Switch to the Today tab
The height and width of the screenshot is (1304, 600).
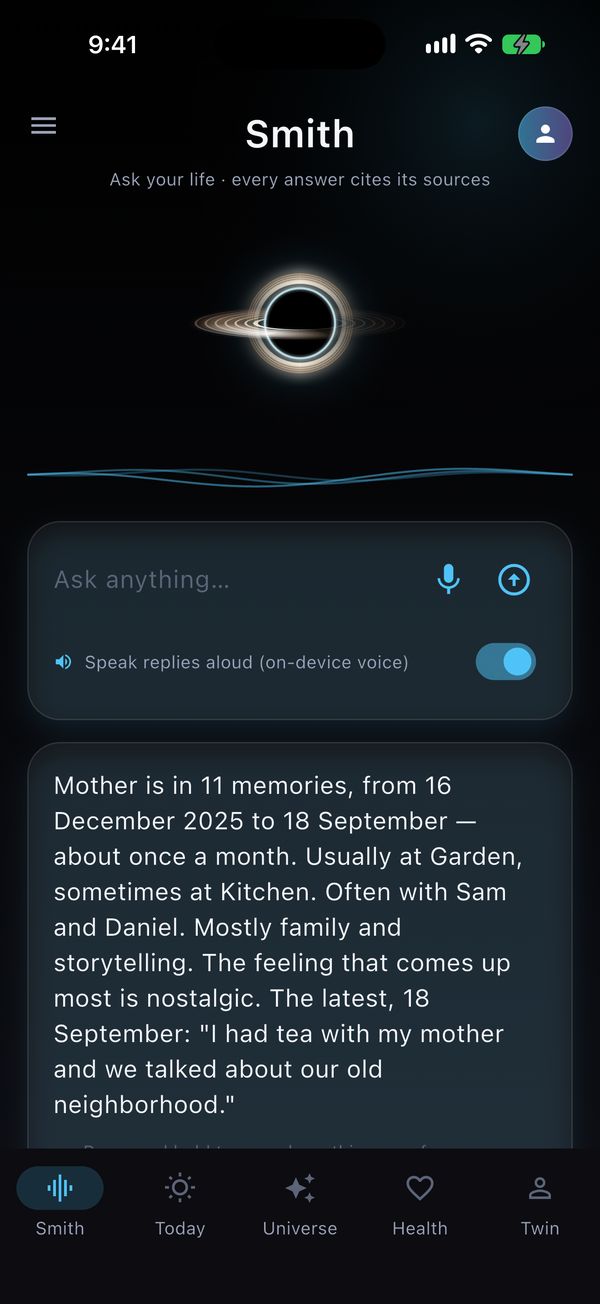(180, 1204)
